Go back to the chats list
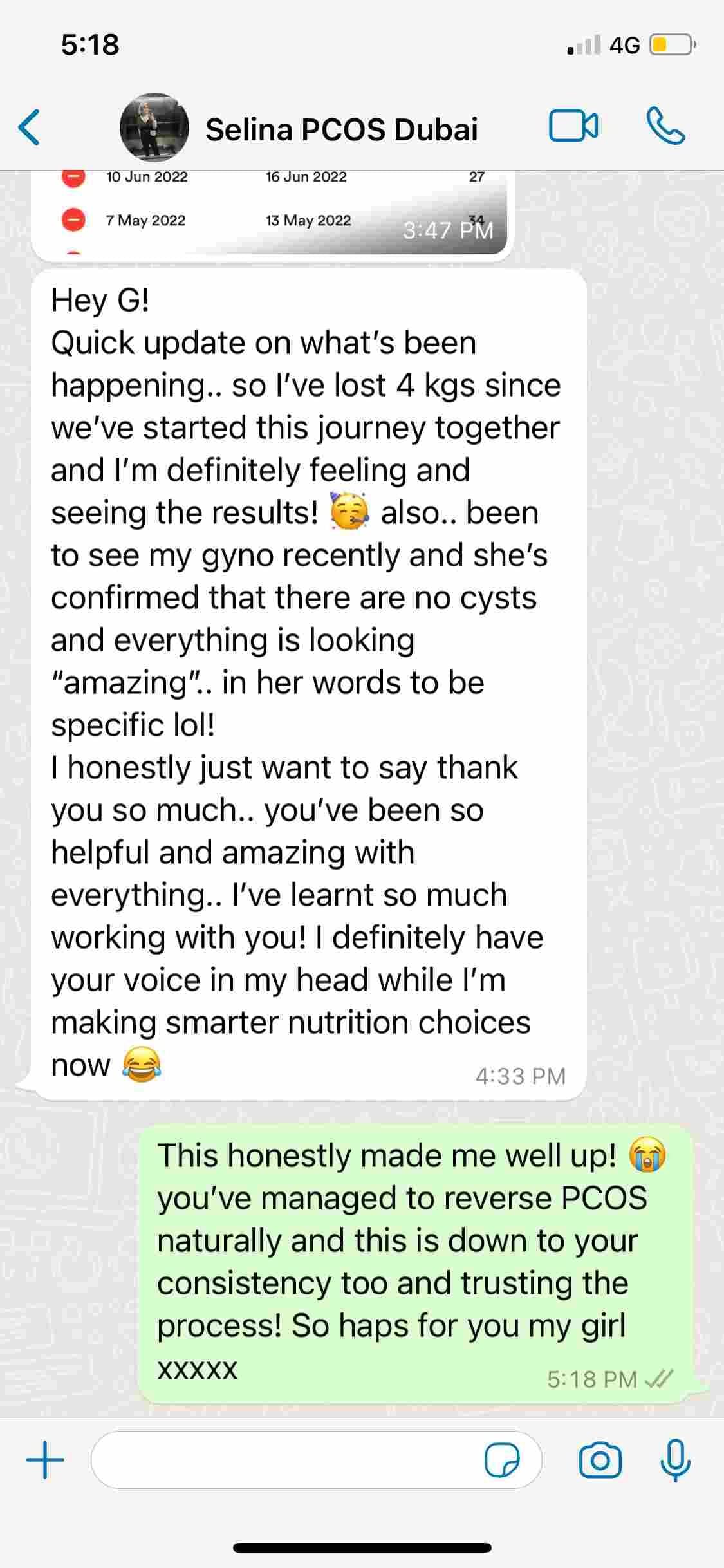 pyautogui.click(x=30, y=127)
